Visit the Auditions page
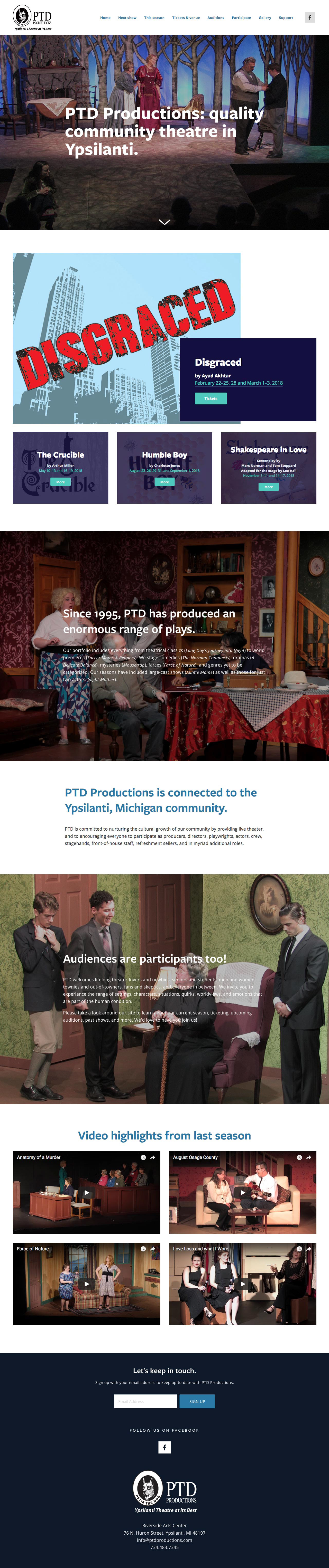 (x=216, y=18)
